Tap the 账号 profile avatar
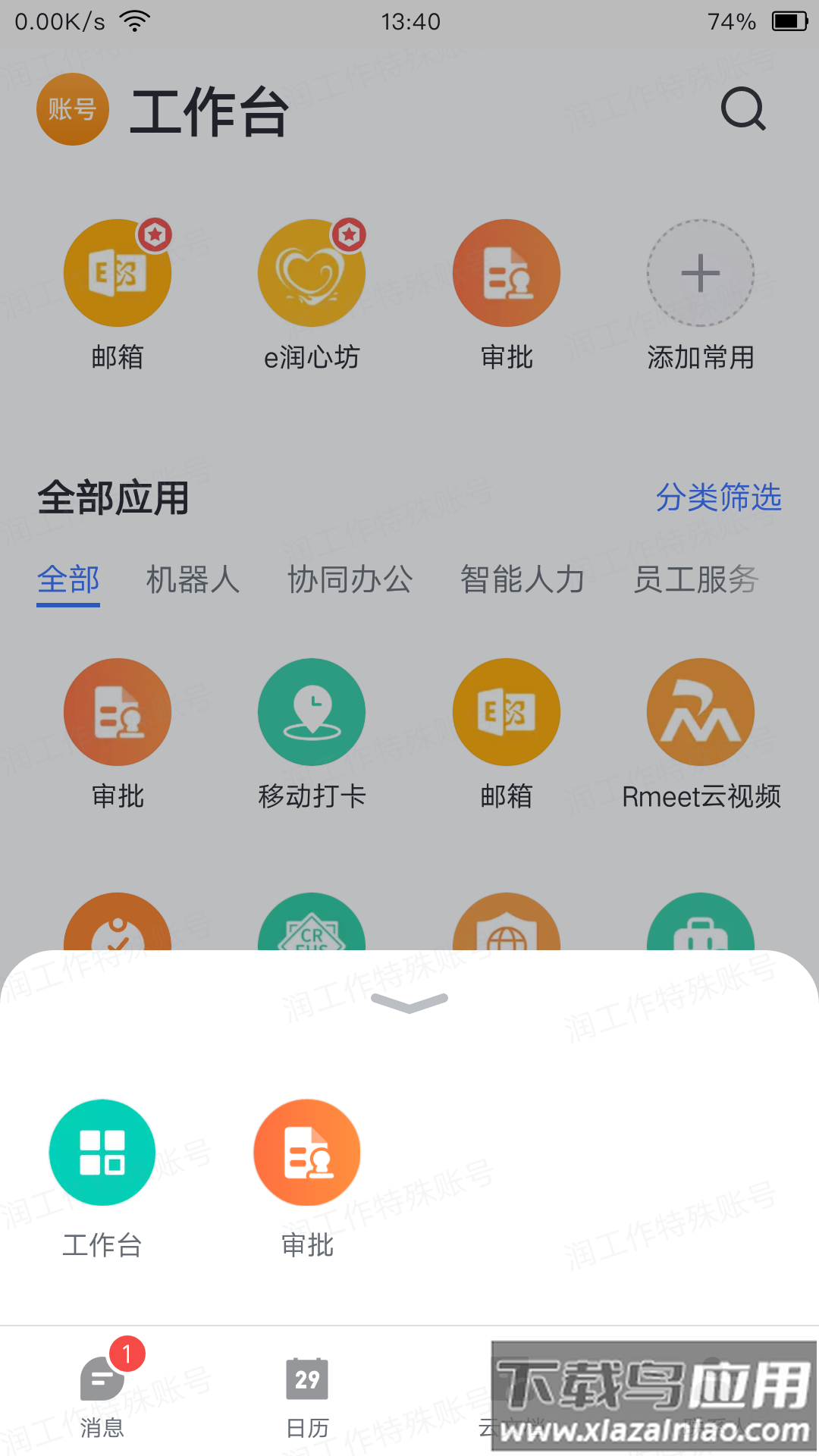 73,109
